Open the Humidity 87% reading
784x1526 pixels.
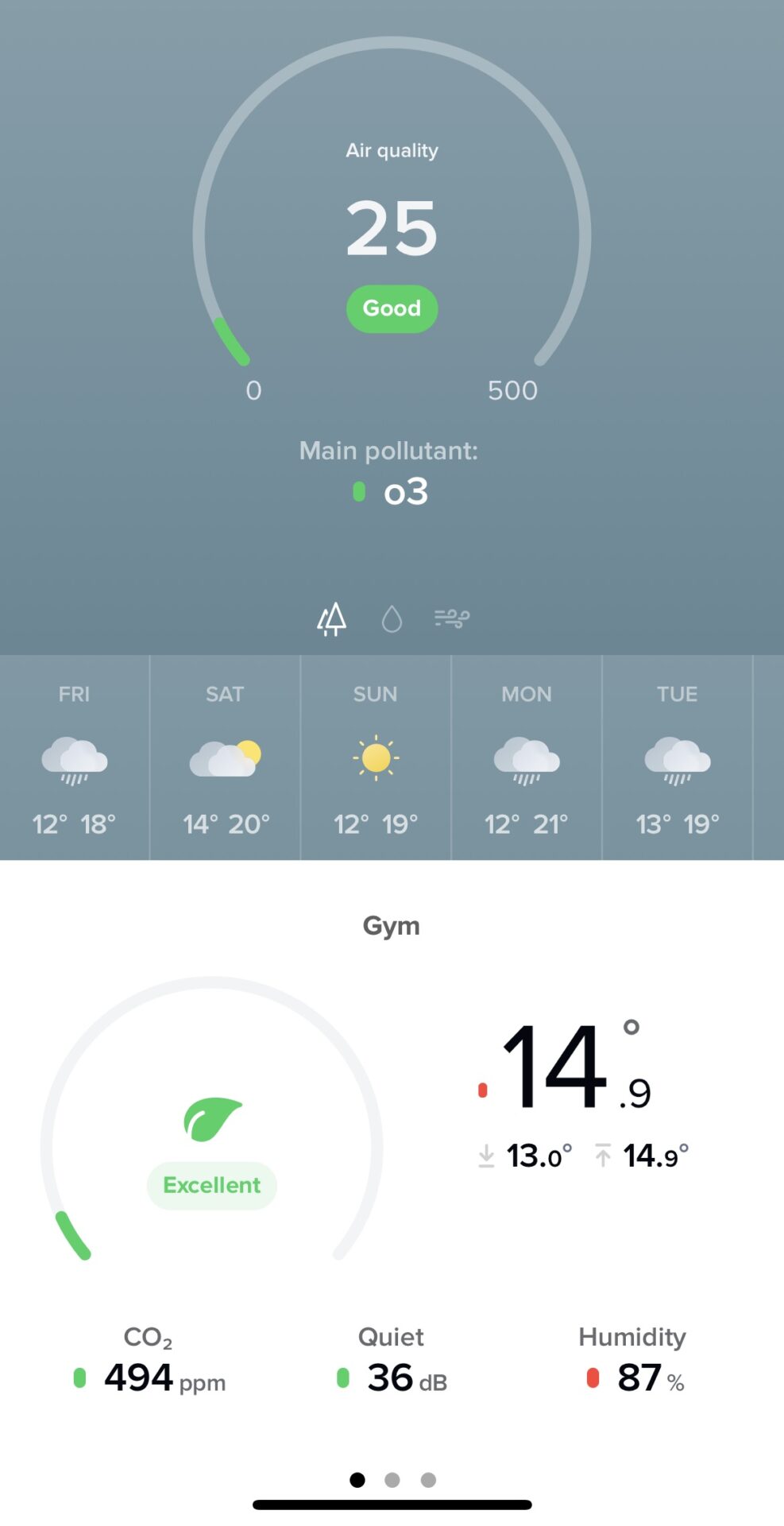coord(633,1361)
